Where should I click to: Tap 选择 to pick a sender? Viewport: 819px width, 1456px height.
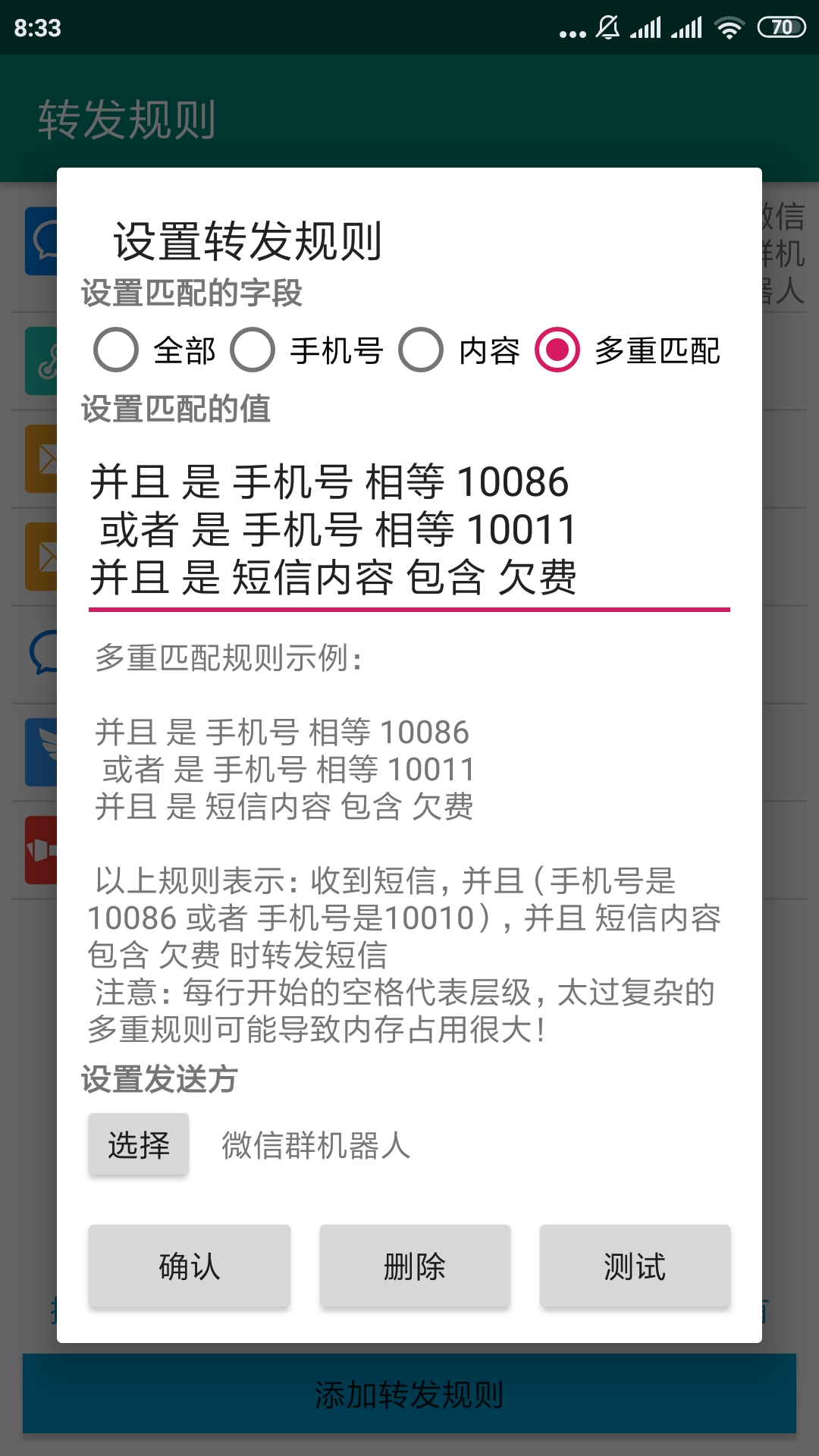click(x=138, y=1144)
